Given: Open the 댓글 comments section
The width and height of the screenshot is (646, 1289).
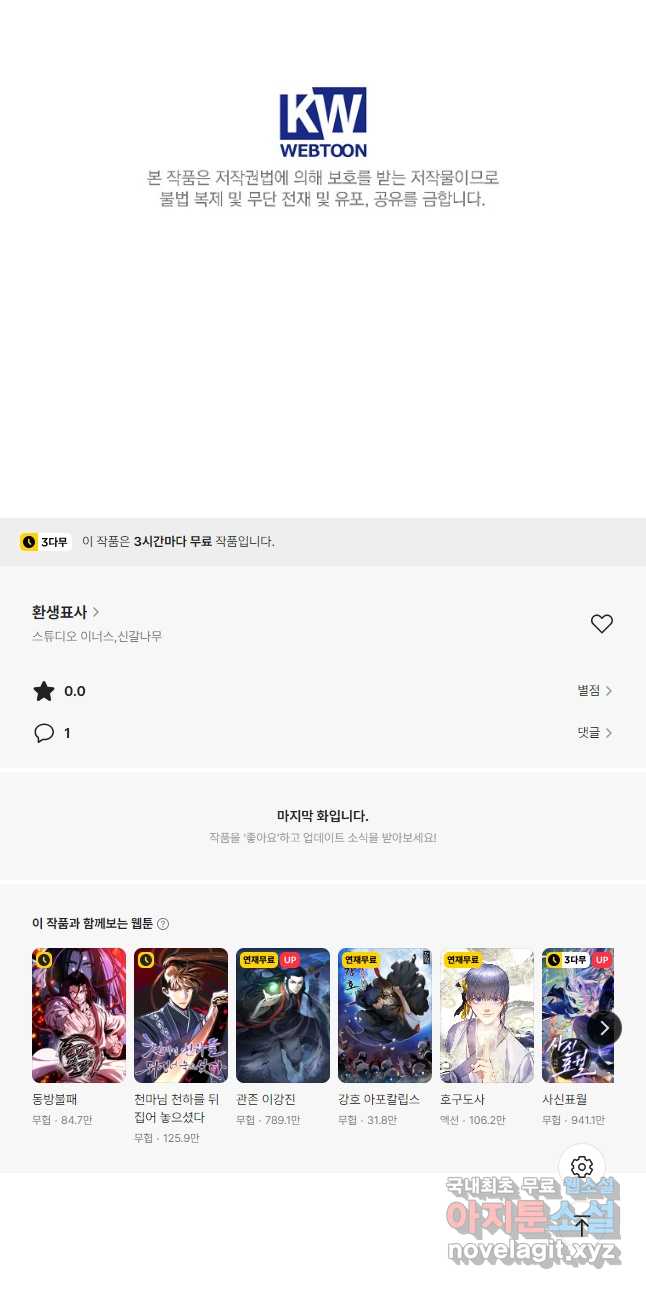Looking at the screenshot, I should coord(594,733).
